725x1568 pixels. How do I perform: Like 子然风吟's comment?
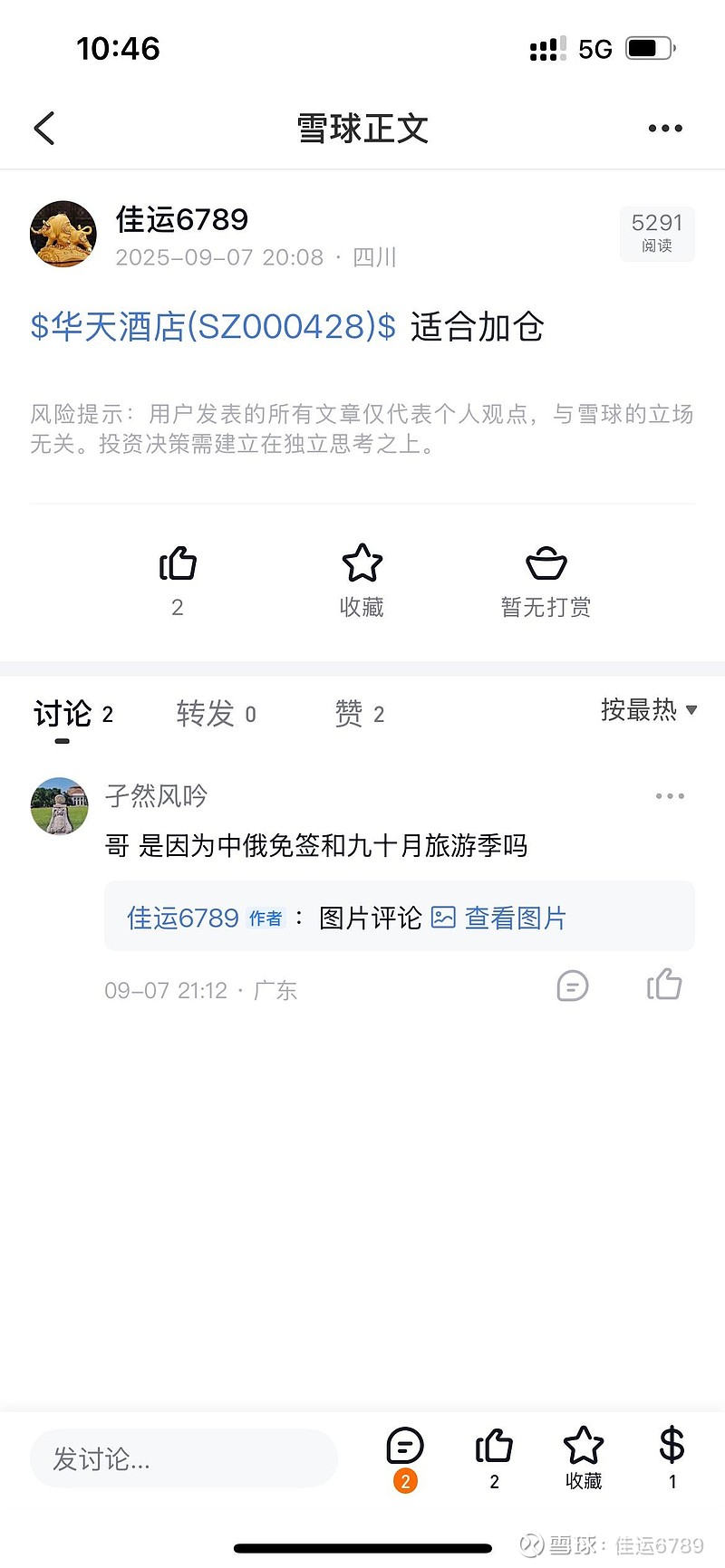664,985
